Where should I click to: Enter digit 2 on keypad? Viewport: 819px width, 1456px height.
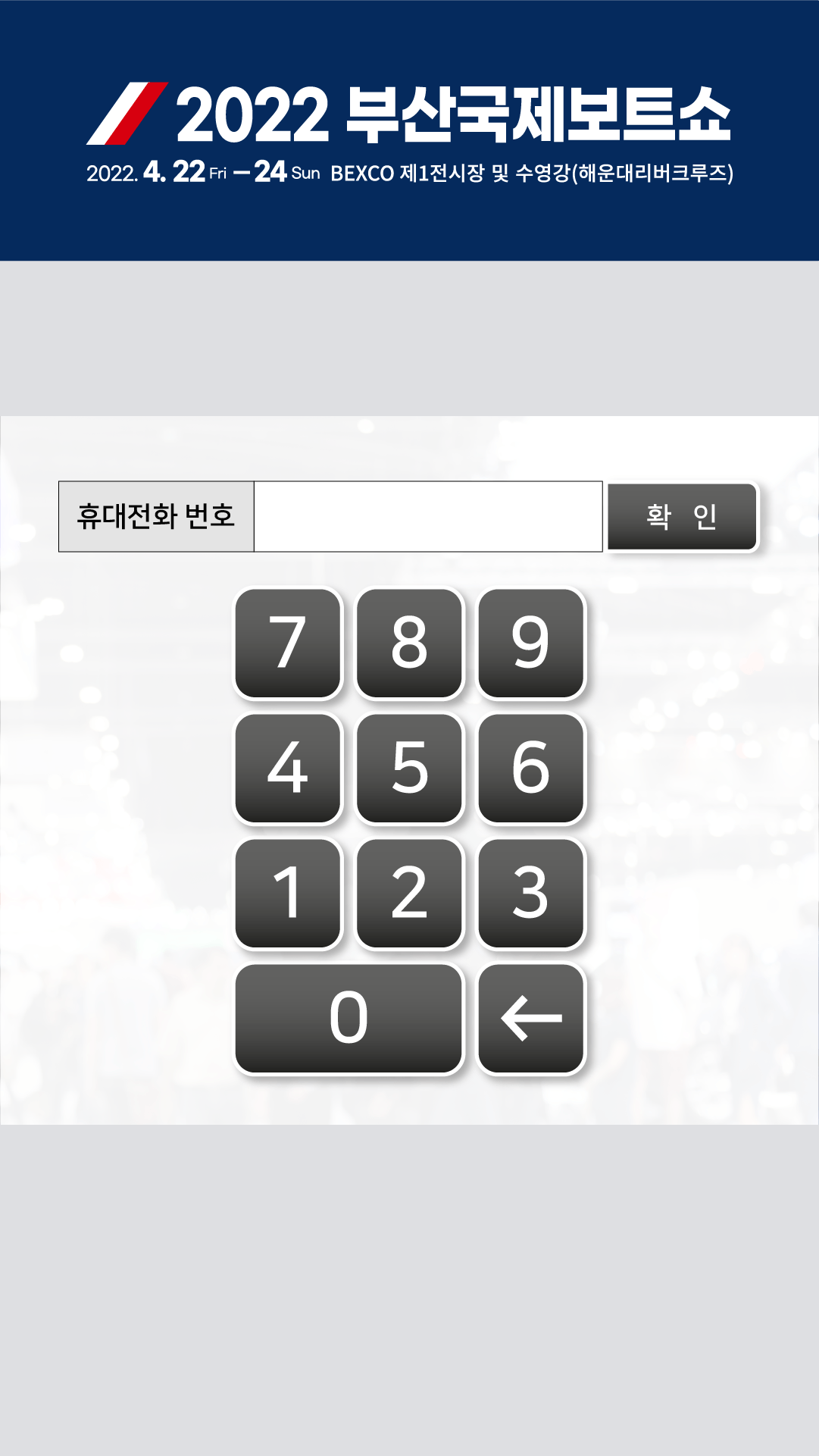point(409,893)
